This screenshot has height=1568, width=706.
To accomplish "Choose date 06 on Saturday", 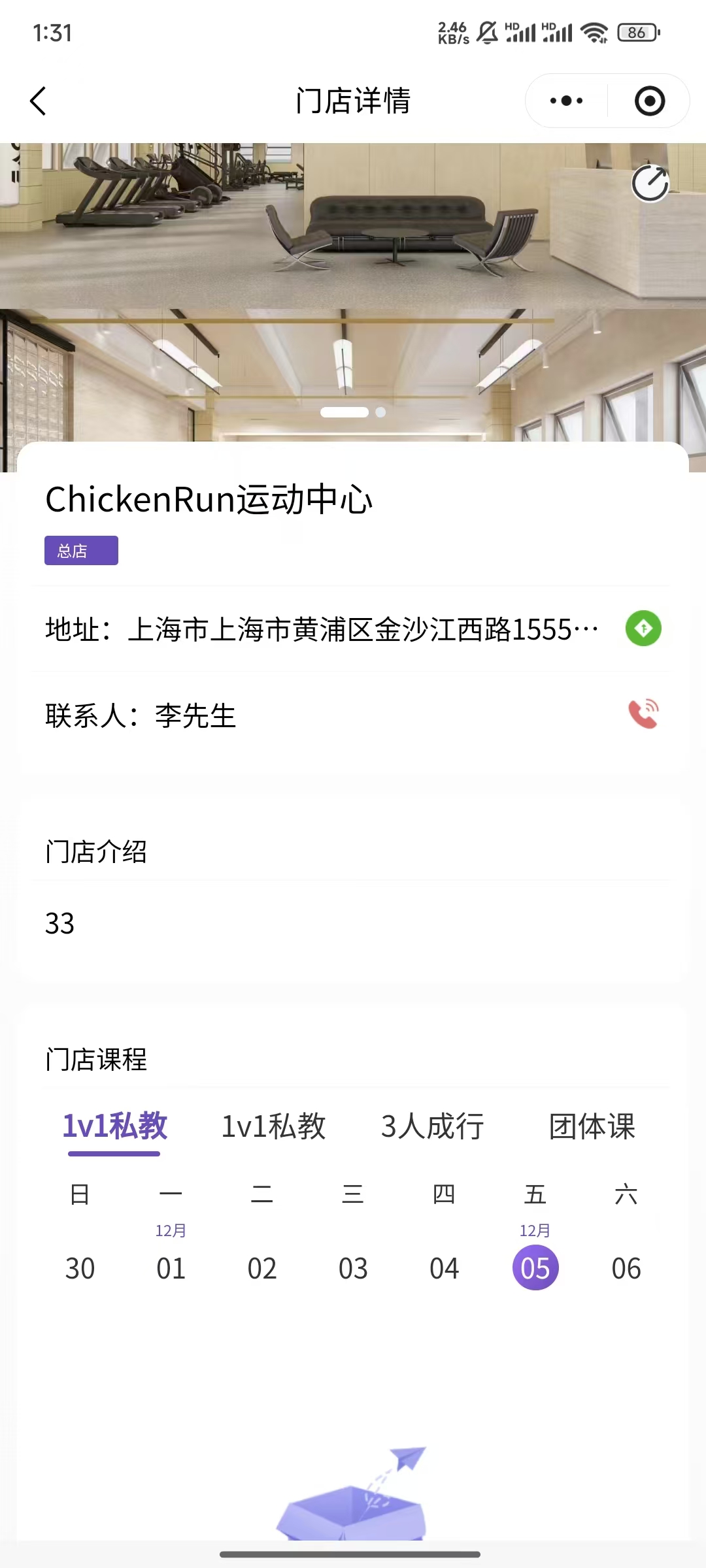I will [x=626, y=1268].
